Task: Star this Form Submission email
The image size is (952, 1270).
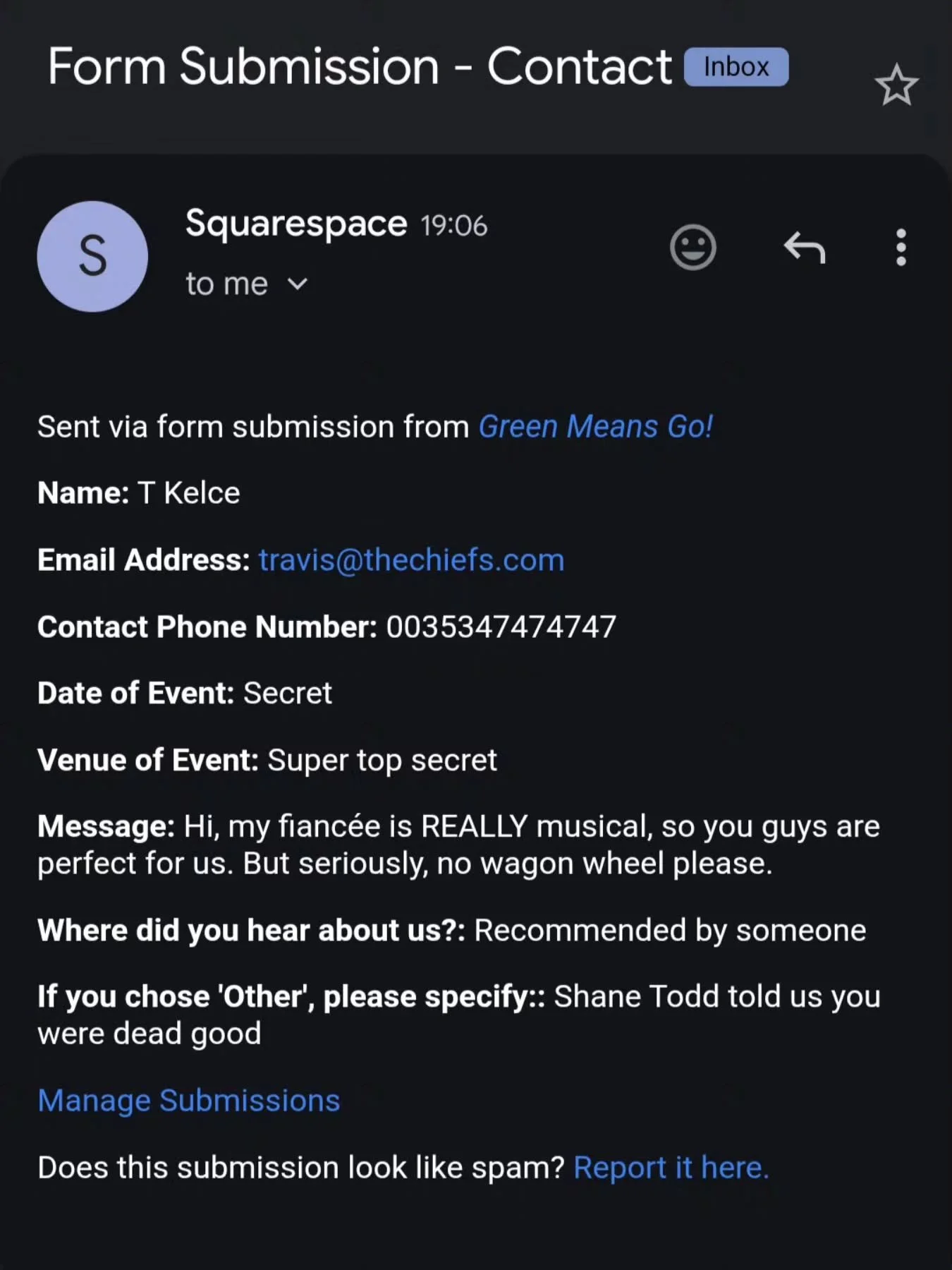Action: click(x=896, y=85)
